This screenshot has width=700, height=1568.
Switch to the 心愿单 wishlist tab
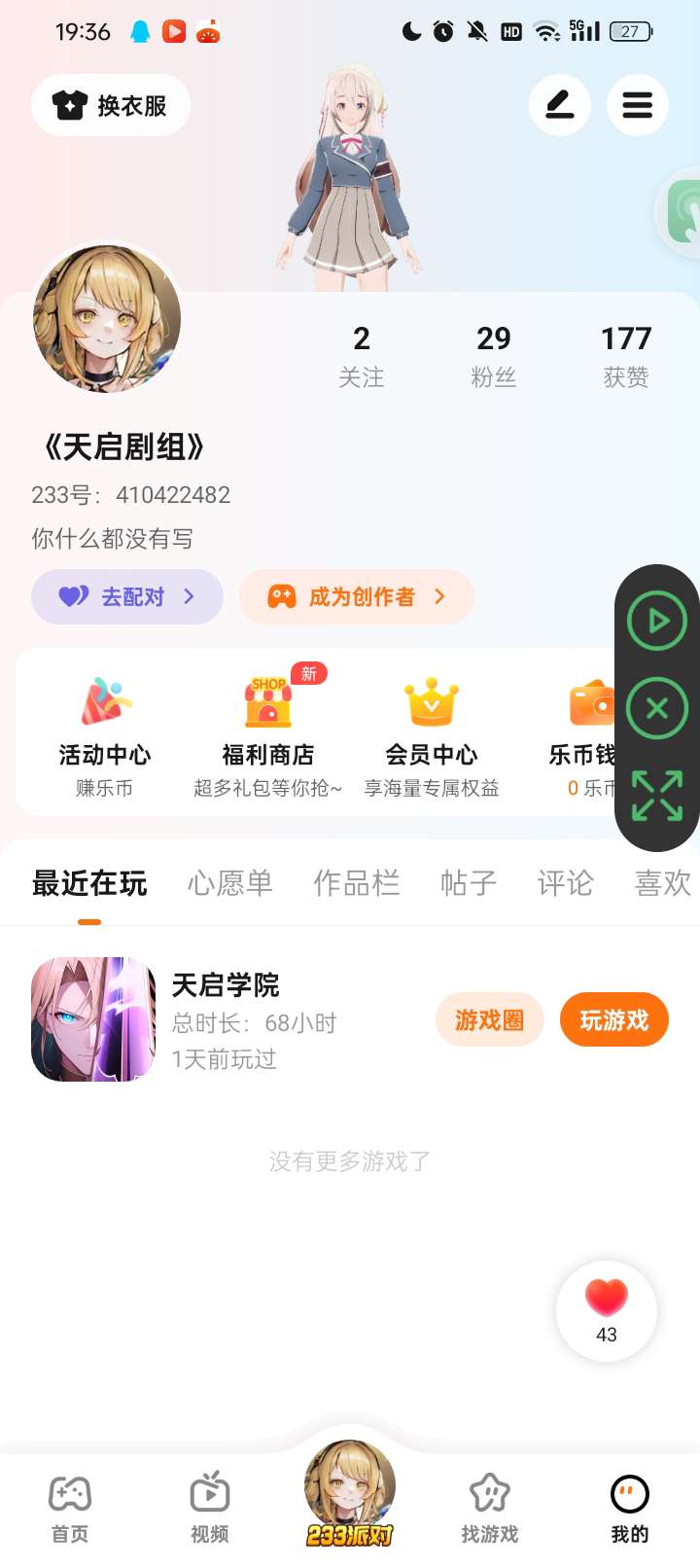click(x=230, y=883)
